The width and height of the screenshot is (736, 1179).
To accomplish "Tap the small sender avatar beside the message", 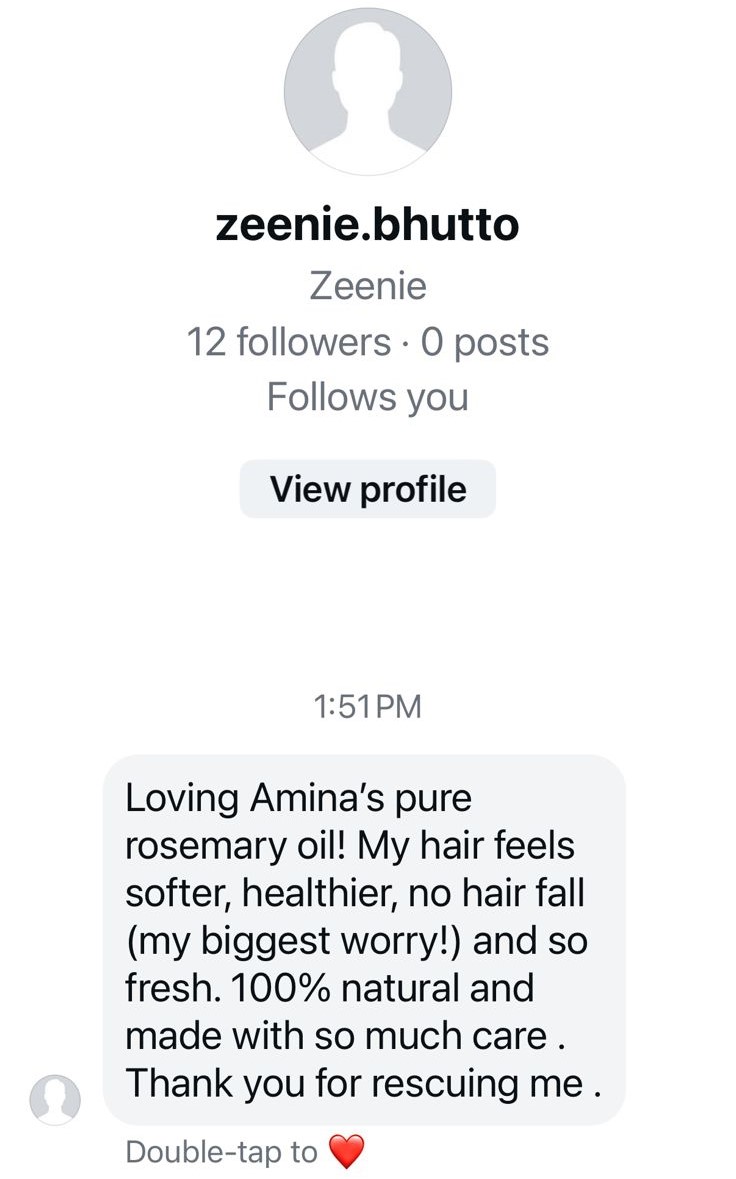I will pos(55,1099).
